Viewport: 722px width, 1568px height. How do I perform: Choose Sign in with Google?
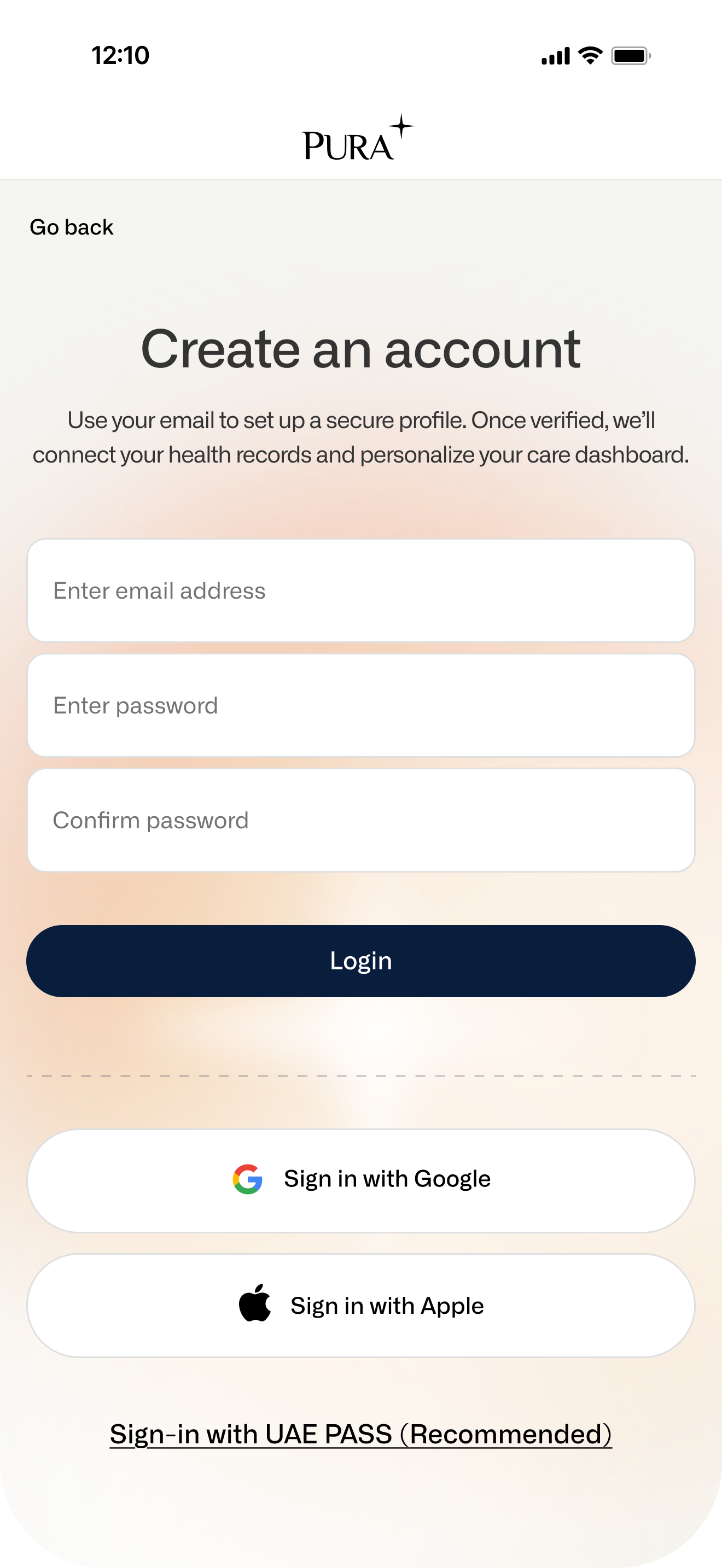360,1178
